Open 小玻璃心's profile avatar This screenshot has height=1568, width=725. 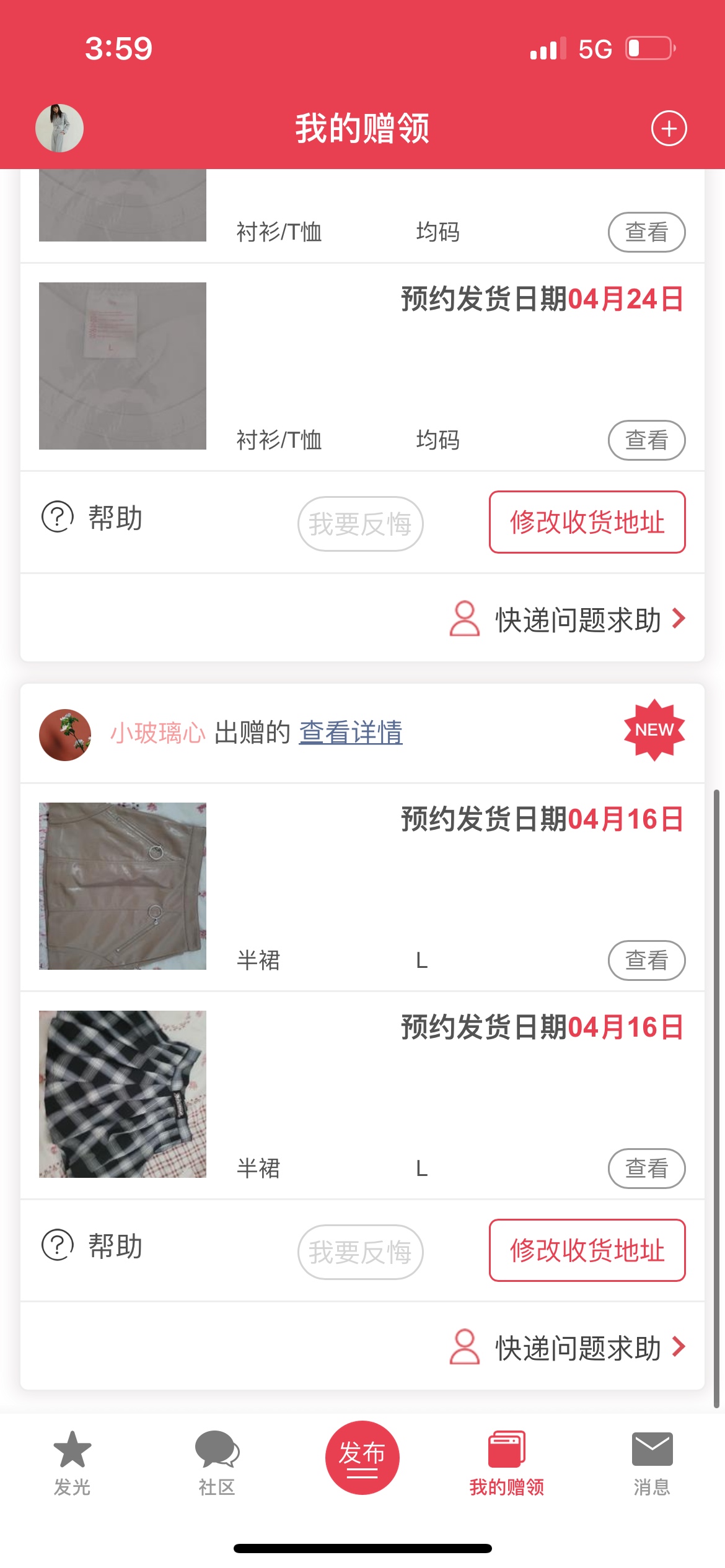[x=65, y=735]
